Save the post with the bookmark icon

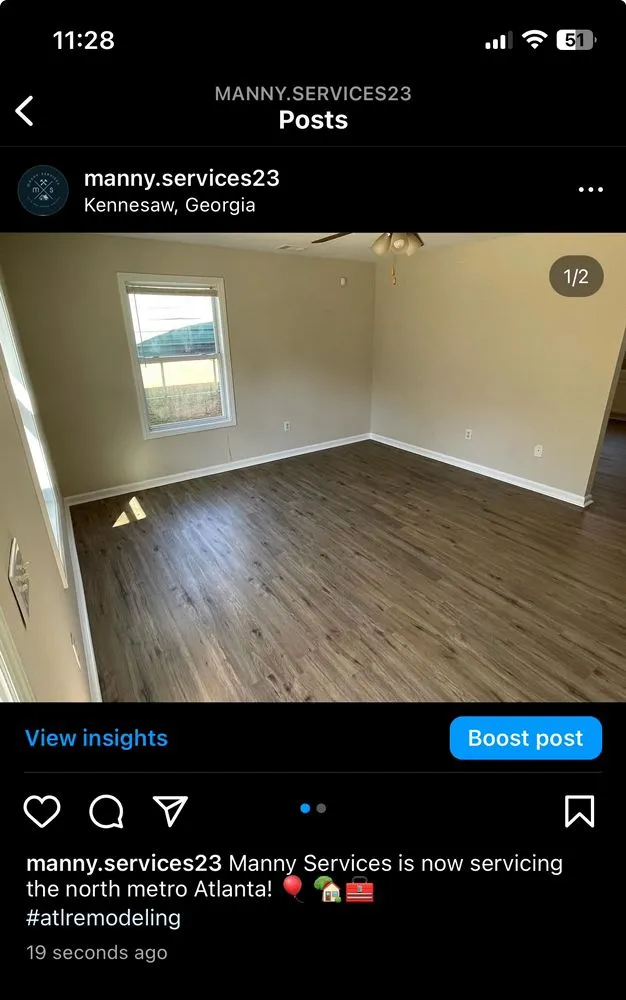(579, 811)
